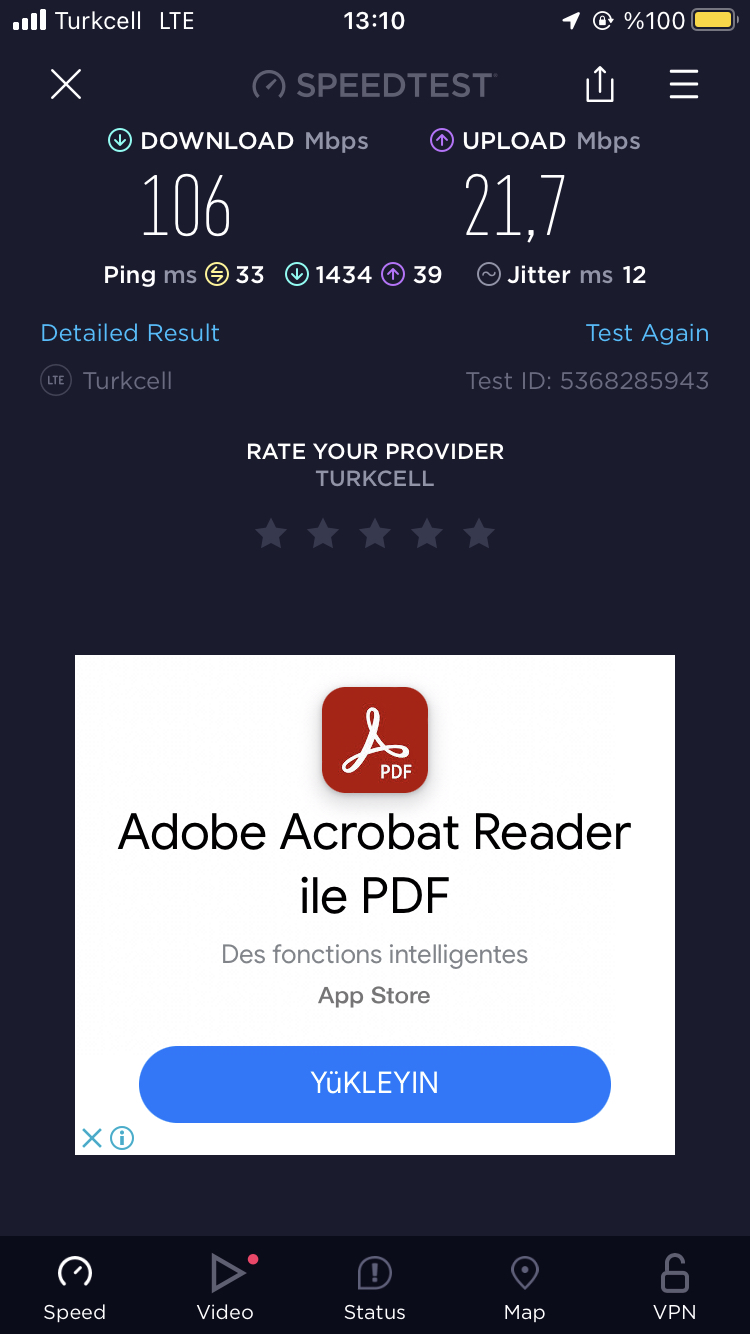Tap the YÜKLEYIN button in the ad
The image size is (750, 1334).
tap(375, 1084)
